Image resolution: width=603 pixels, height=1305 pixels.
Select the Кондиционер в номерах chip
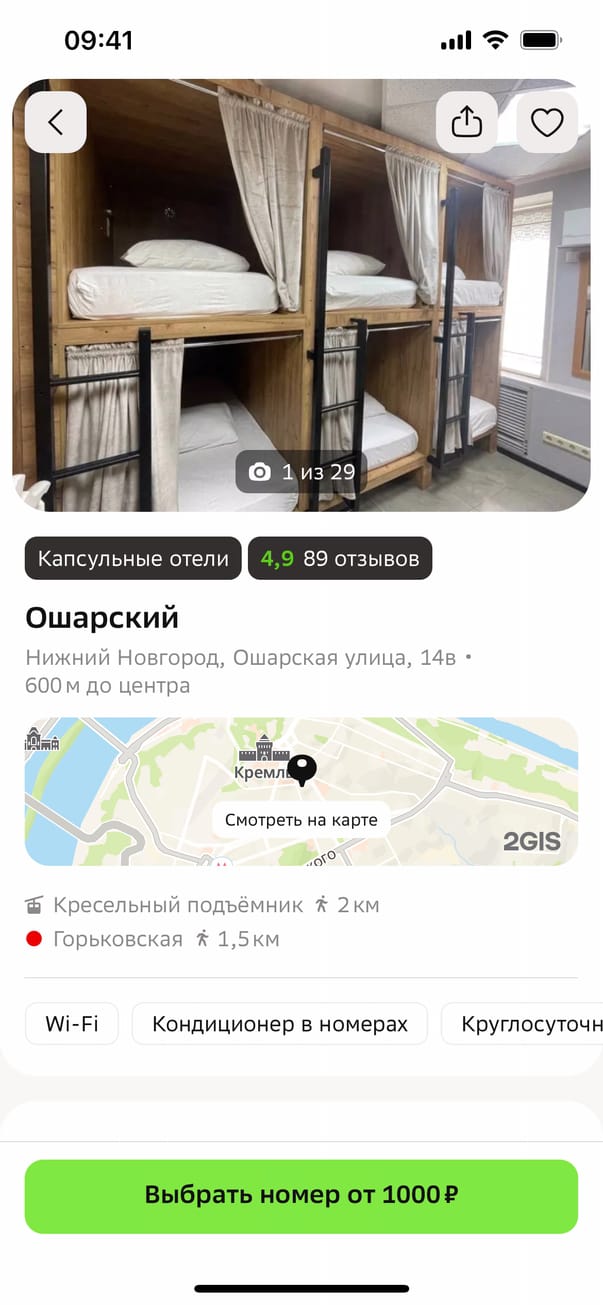pyautogui.click(x=280, y=1024)
